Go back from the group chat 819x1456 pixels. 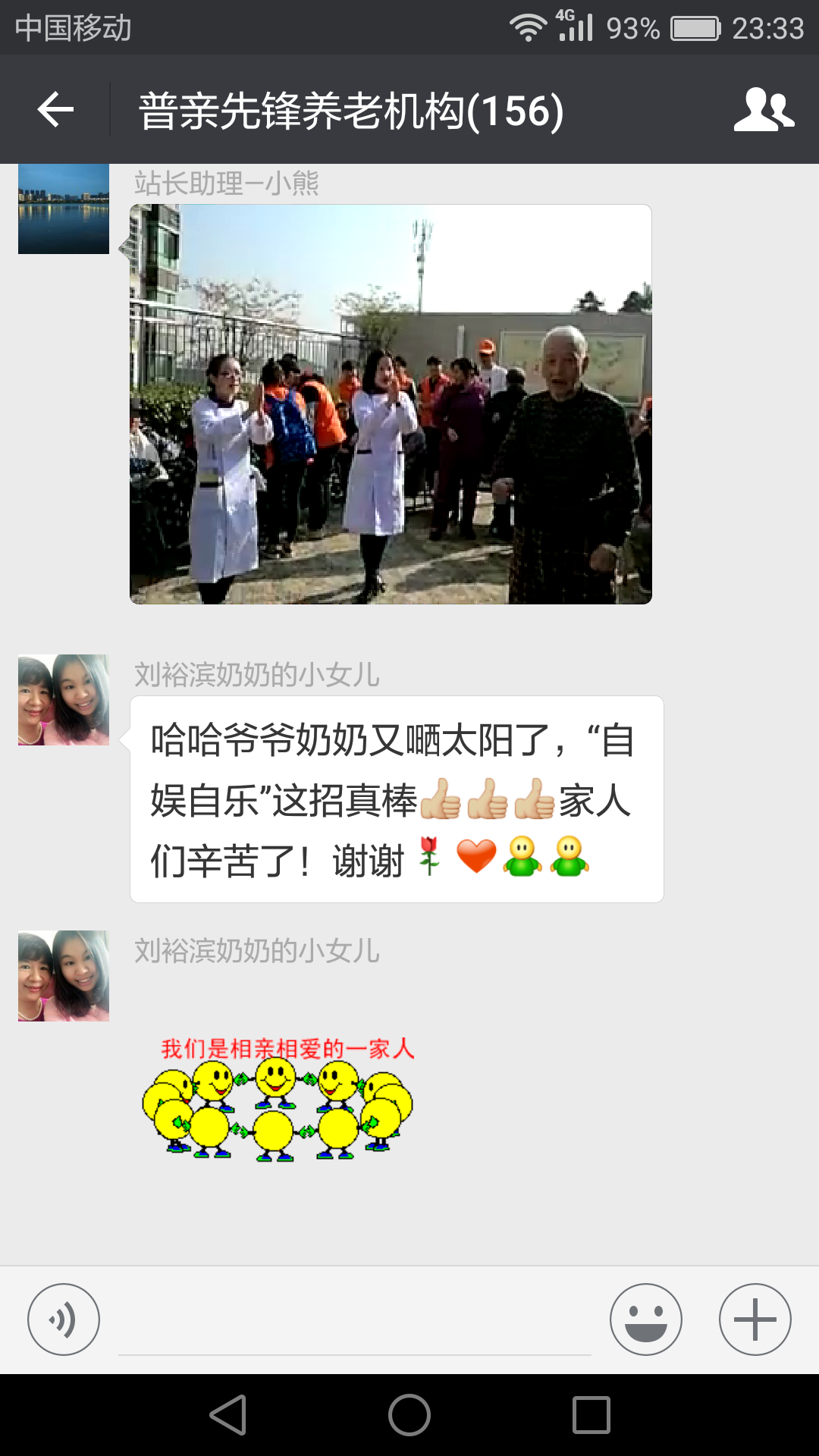(55, 110)
